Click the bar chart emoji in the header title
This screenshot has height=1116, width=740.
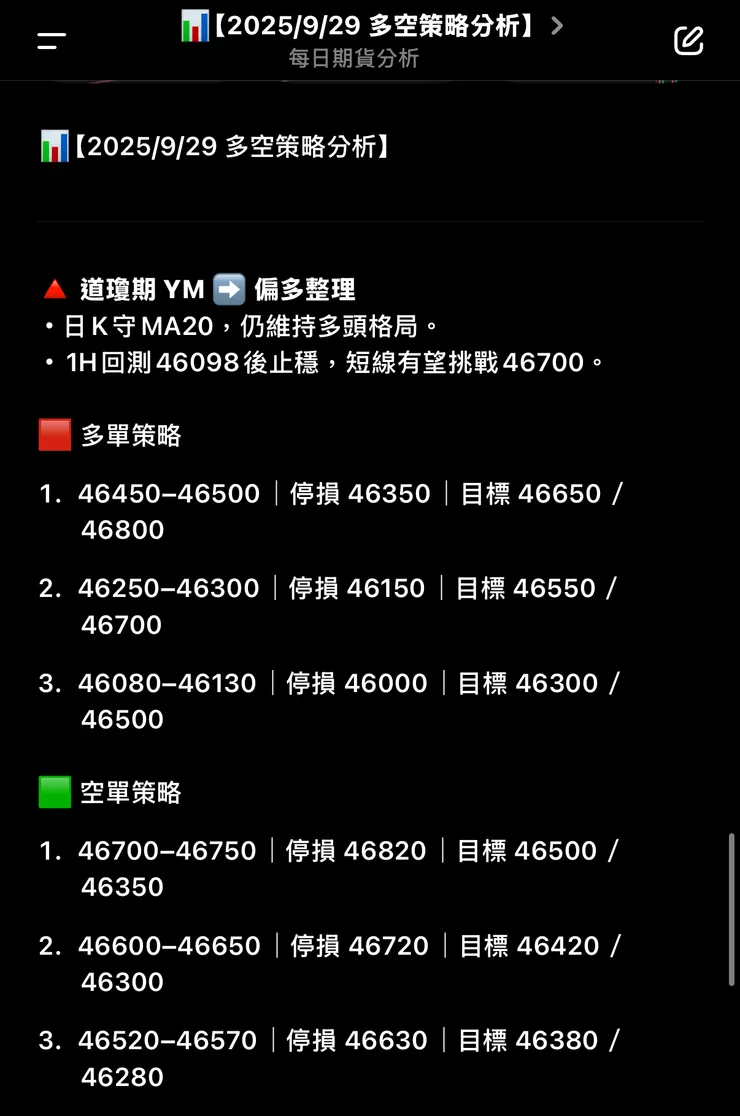[192, 27]
